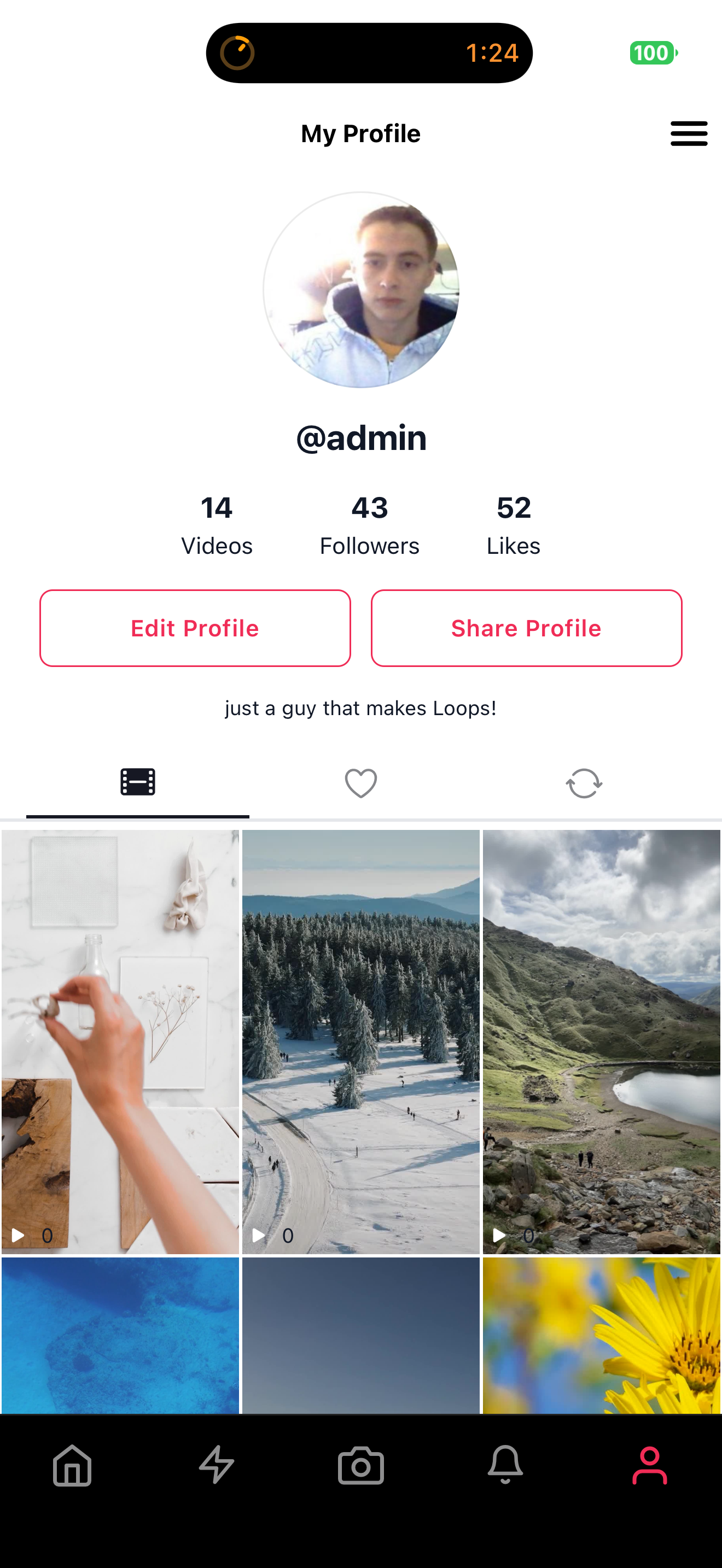Screen dimensions: 722x1568
Task: Select the videos grid tab
Action: point(138,783)
